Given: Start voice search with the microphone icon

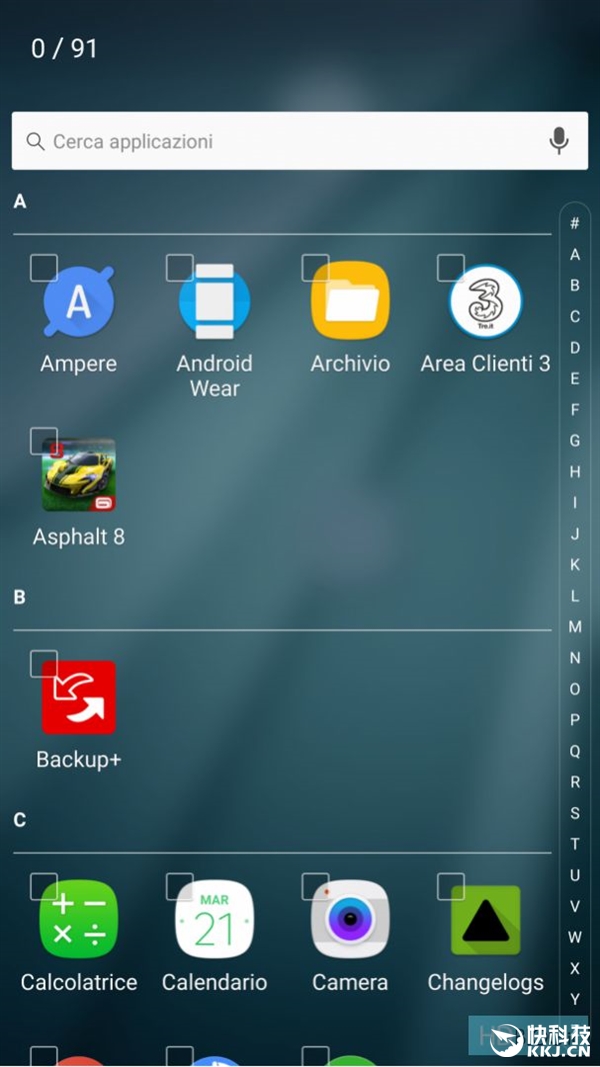Looking at the screenshot, I should [x=559, y=141].
